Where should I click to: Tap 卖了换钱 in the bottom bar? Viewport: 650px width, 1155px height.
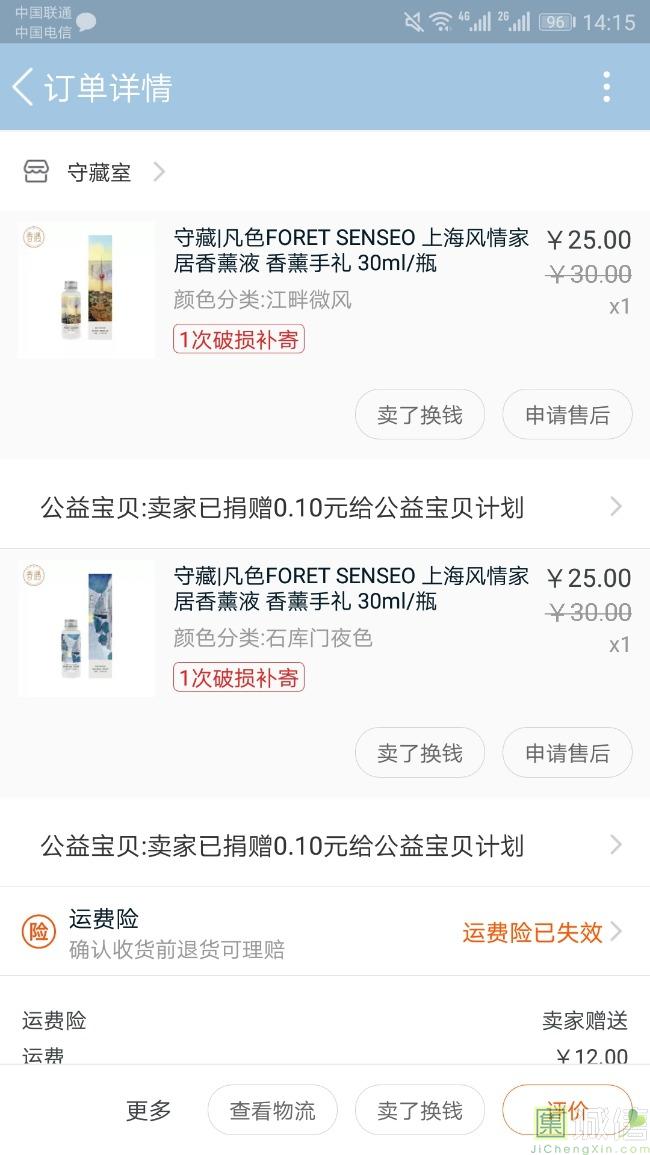[x=420, y=1110]
